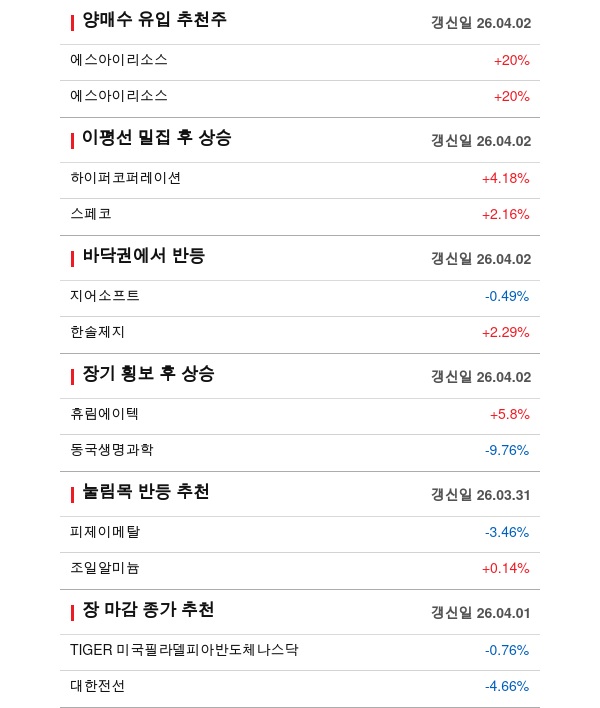
Task: Open 동국생명과학 stock details
Action: coord(112,450)
